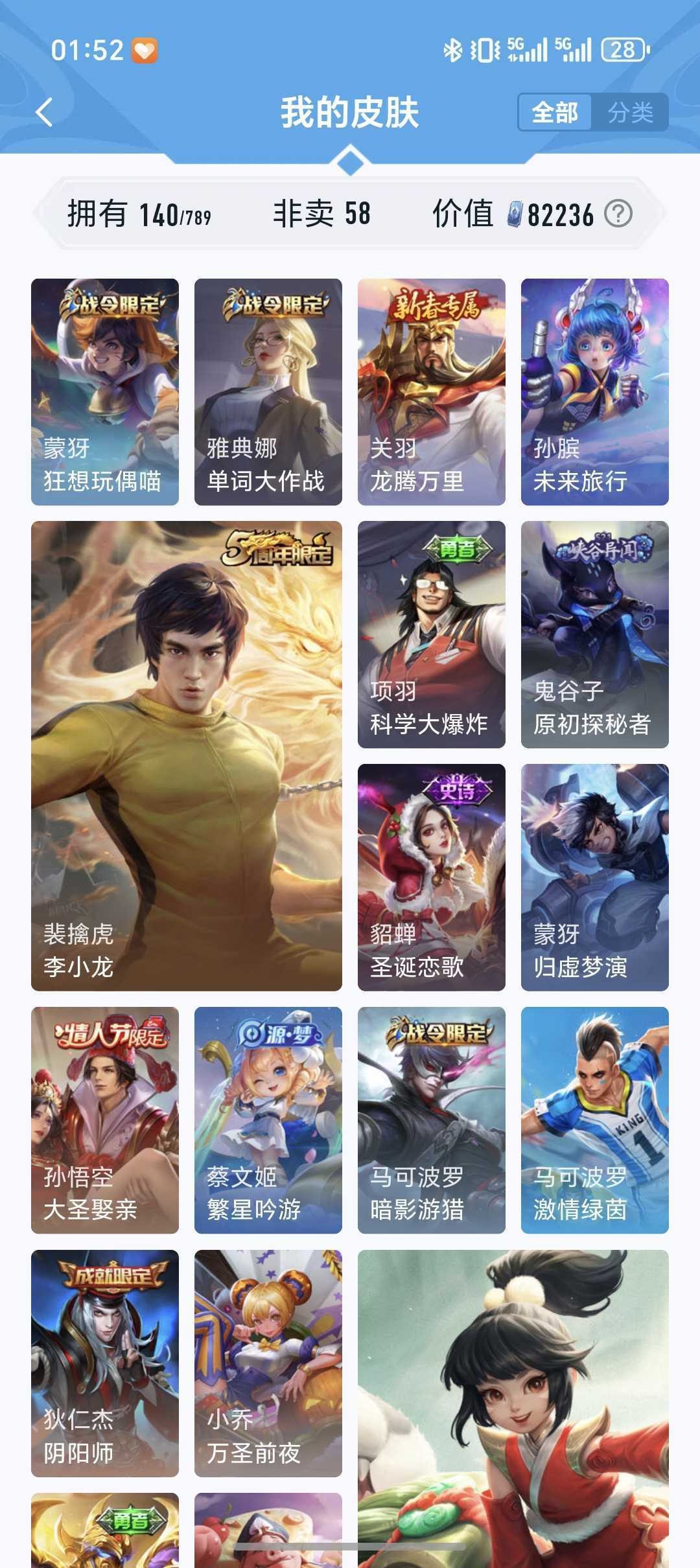This screenshot has height=1568, width=700.
Task: Open 蒙犽 归虚梦演 skin
Action: [x=595, y=877]
